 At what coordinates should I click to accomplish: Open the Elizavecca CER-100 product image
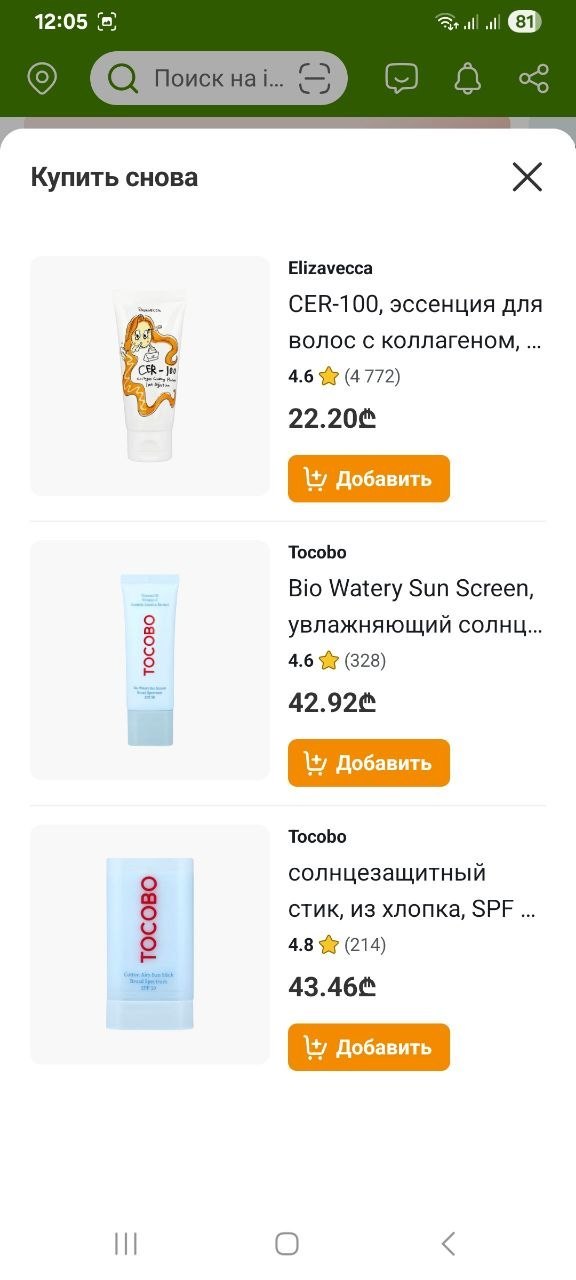point(150,376)
